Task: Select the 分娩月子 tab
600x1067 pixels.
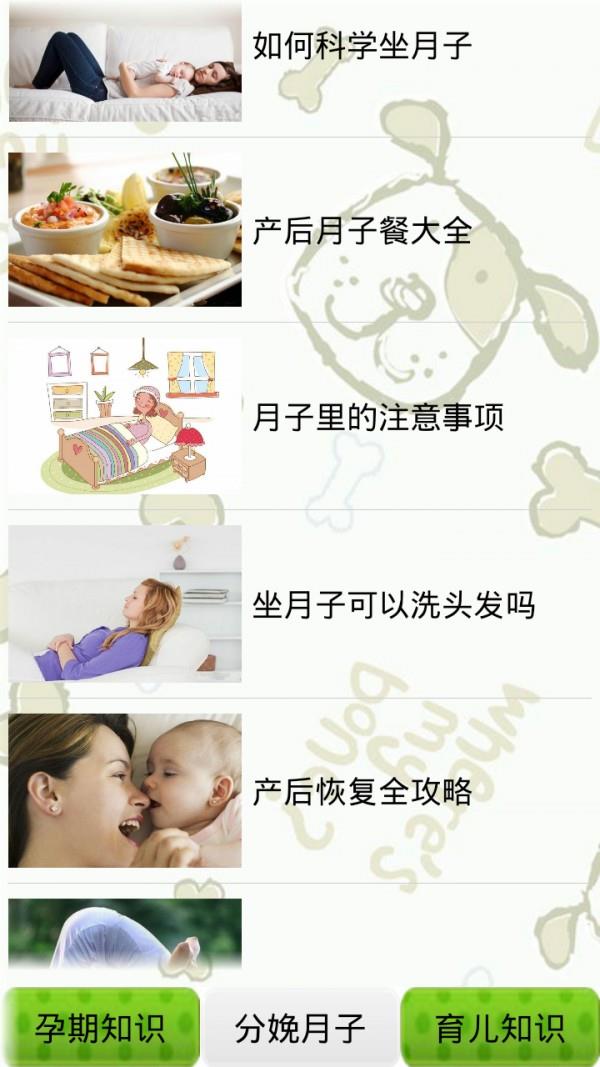Action: point(300,1027)
